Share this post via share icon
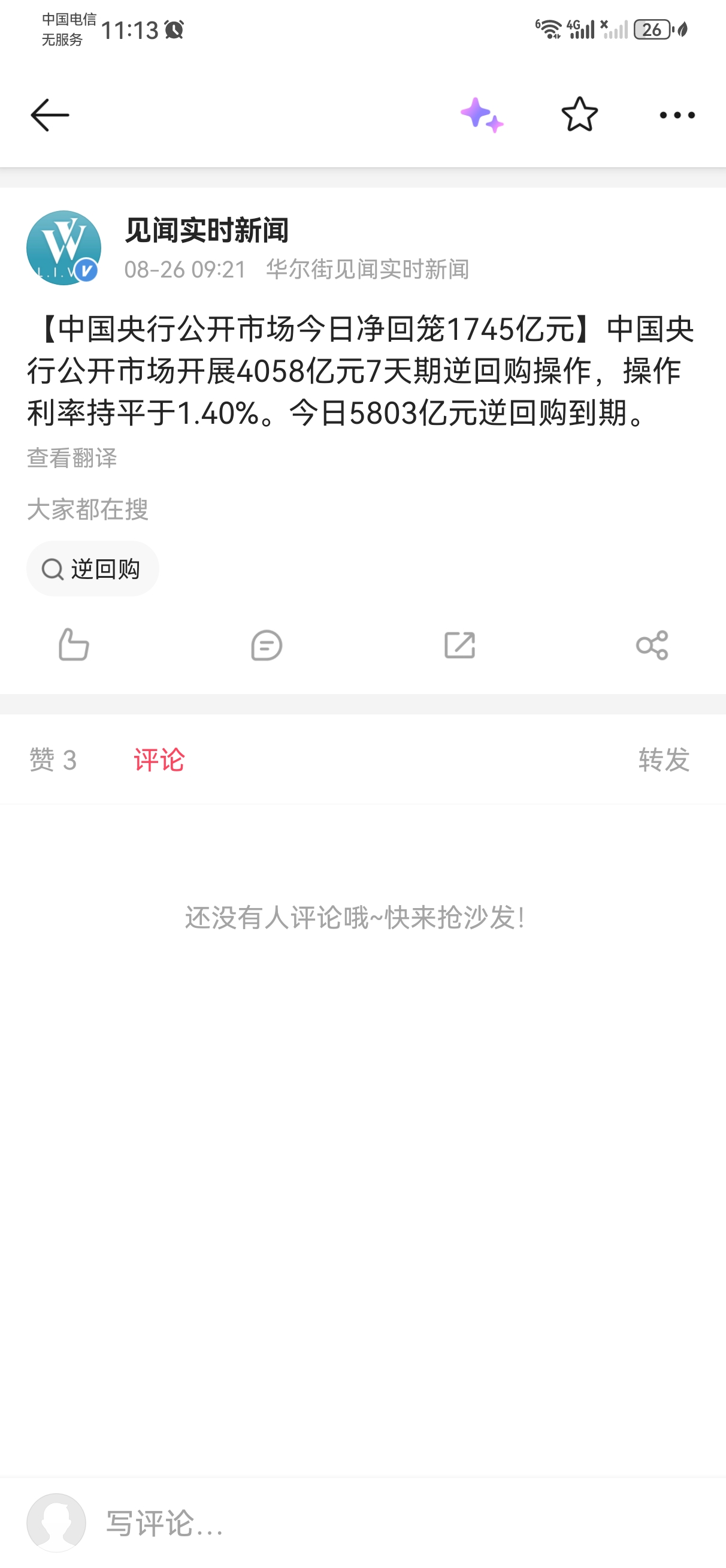This screenshot has width=726, height=1568. (652, 645)
